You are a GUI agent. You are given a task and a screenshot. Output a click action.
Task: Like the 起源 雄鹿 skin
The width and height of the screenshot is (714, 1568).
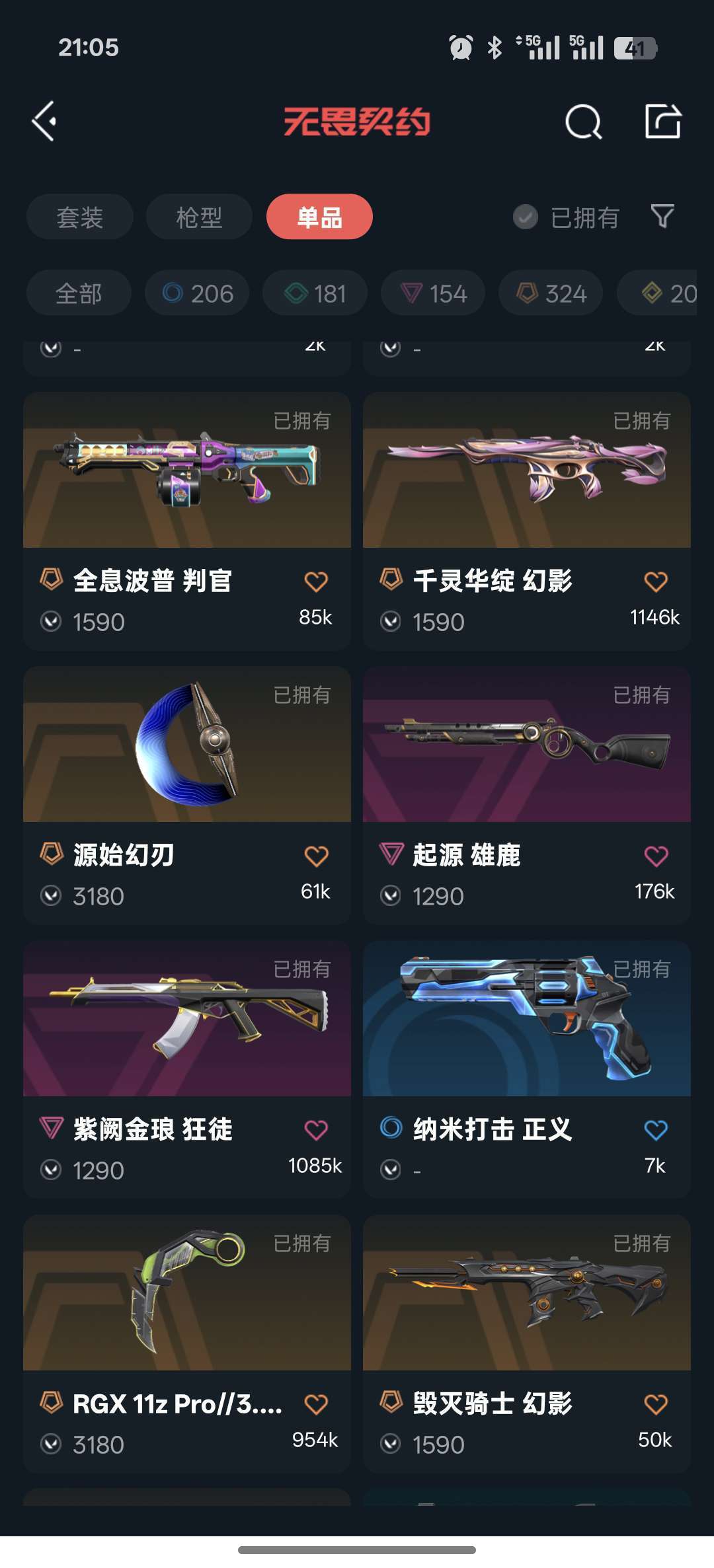click(x=656, y=856)
